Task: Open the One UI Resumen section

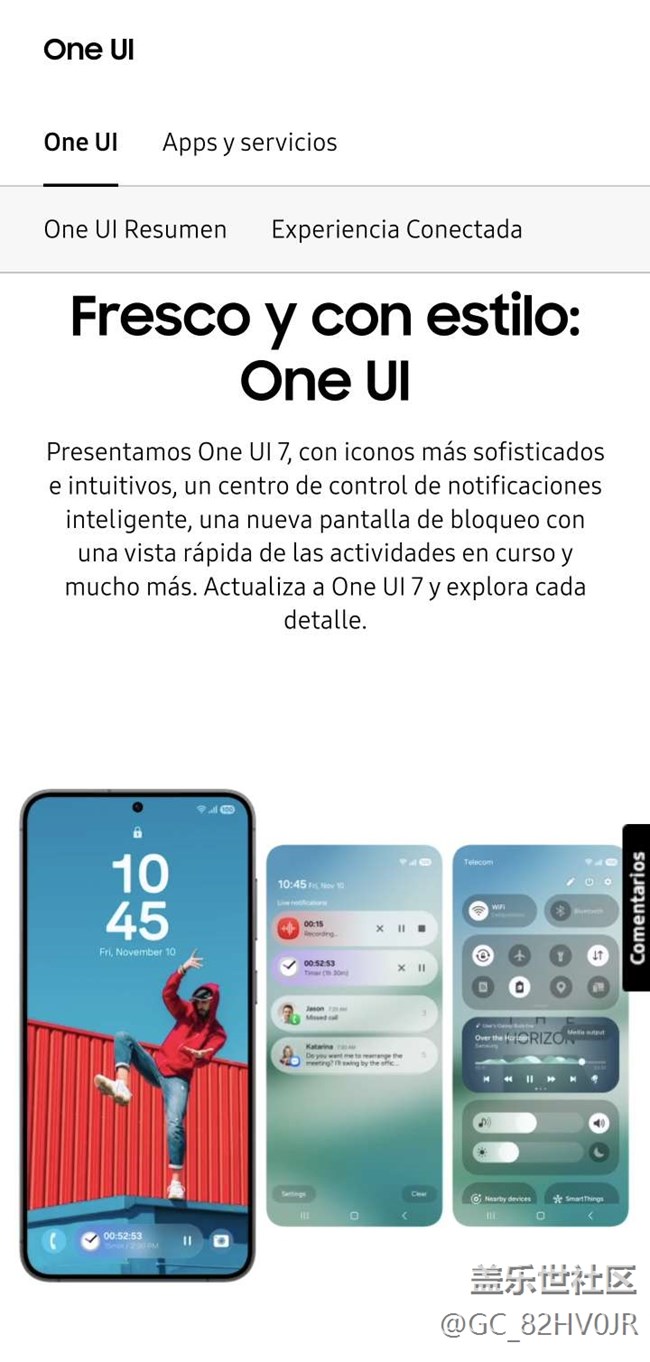Action: pyautogui.click(x=135, y=229)
